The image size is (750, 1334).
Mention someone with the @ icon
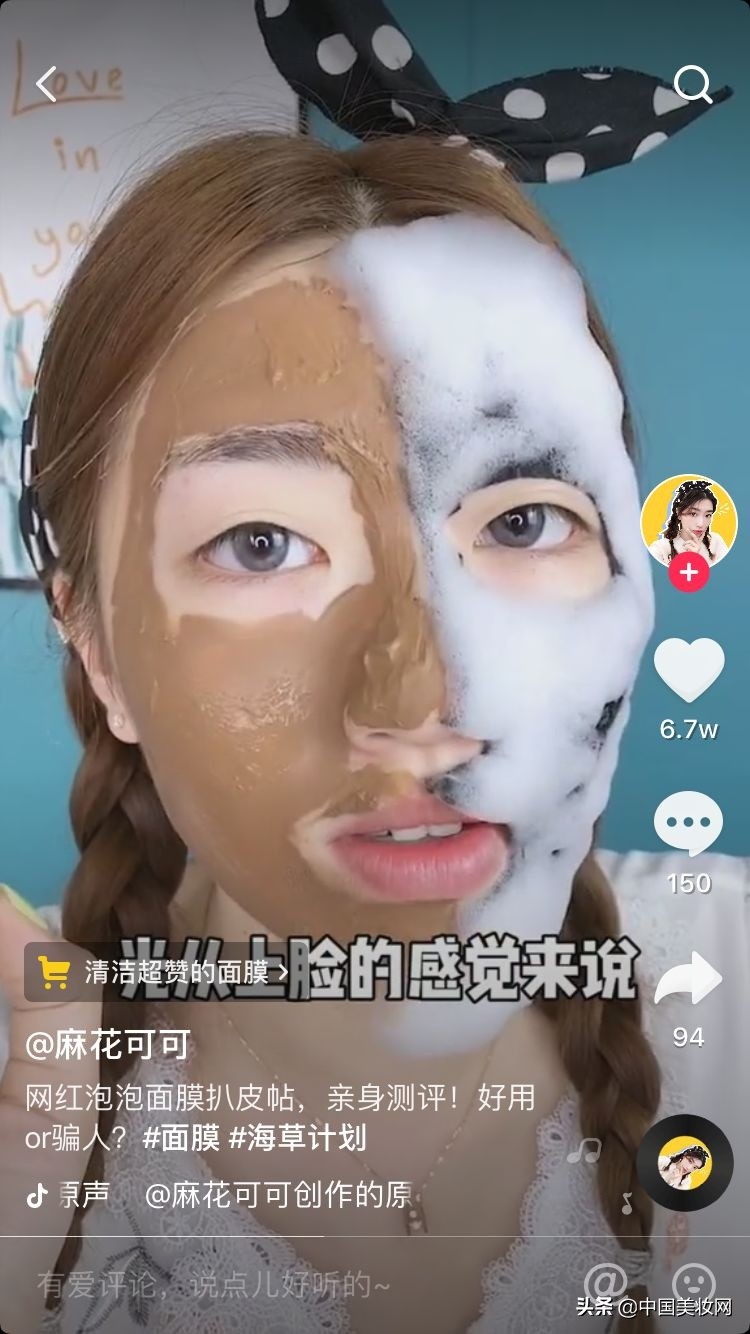[x=605, y=1281]
